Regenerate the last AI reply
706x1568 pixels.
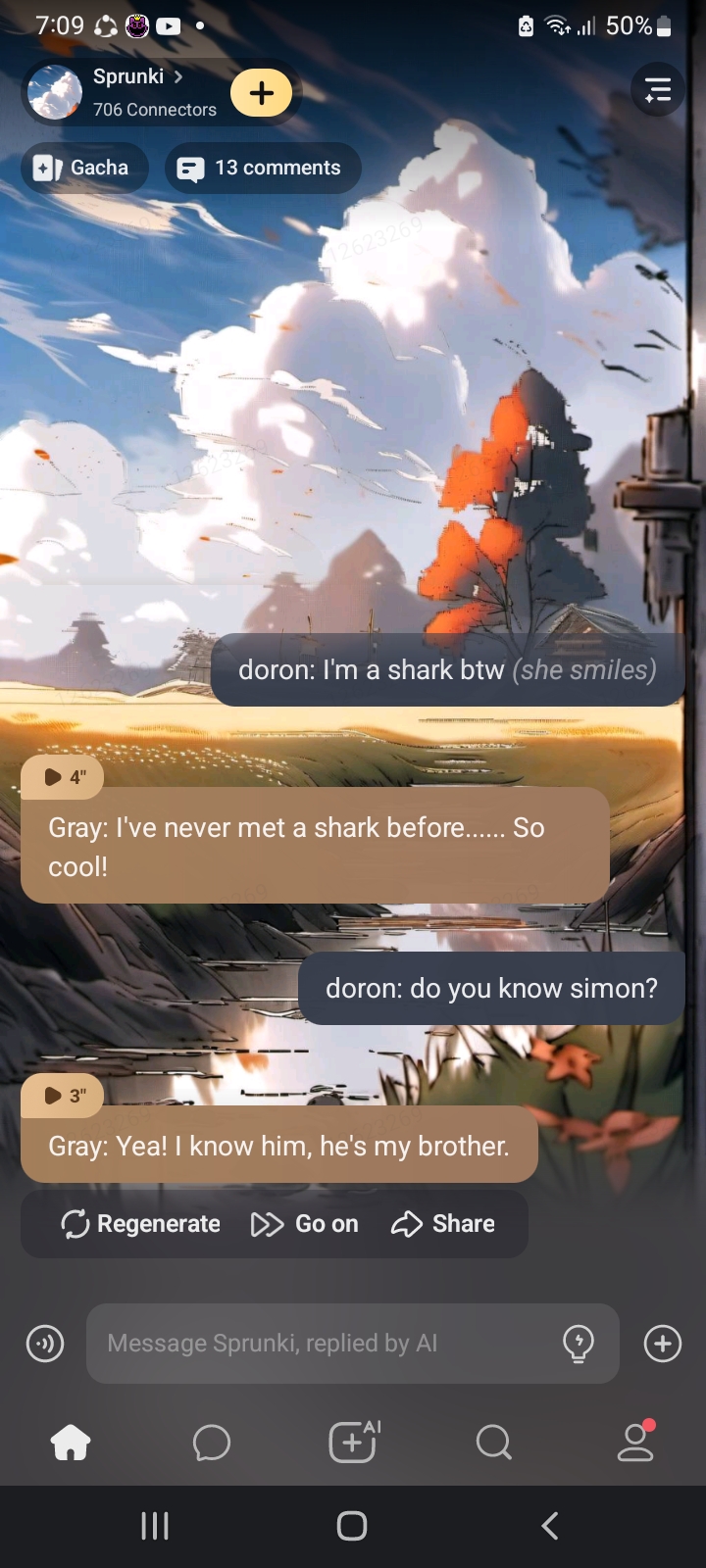click(x=141, y=1224)
